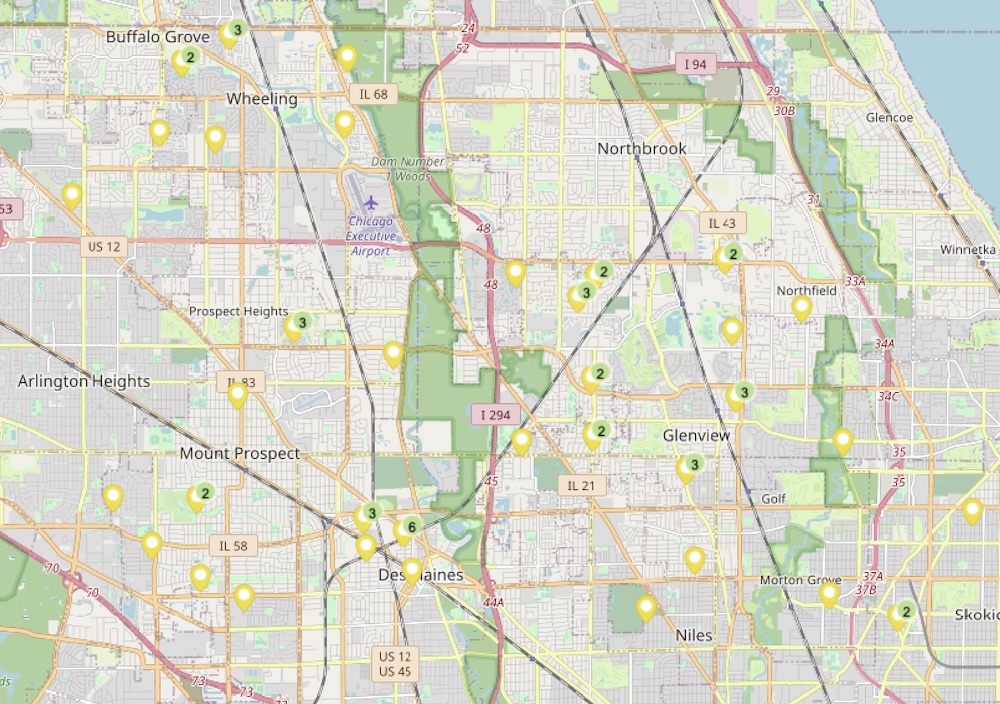Open the pin next to the I 294 label
1000x704 pixels.
click(x=522, y=442)
